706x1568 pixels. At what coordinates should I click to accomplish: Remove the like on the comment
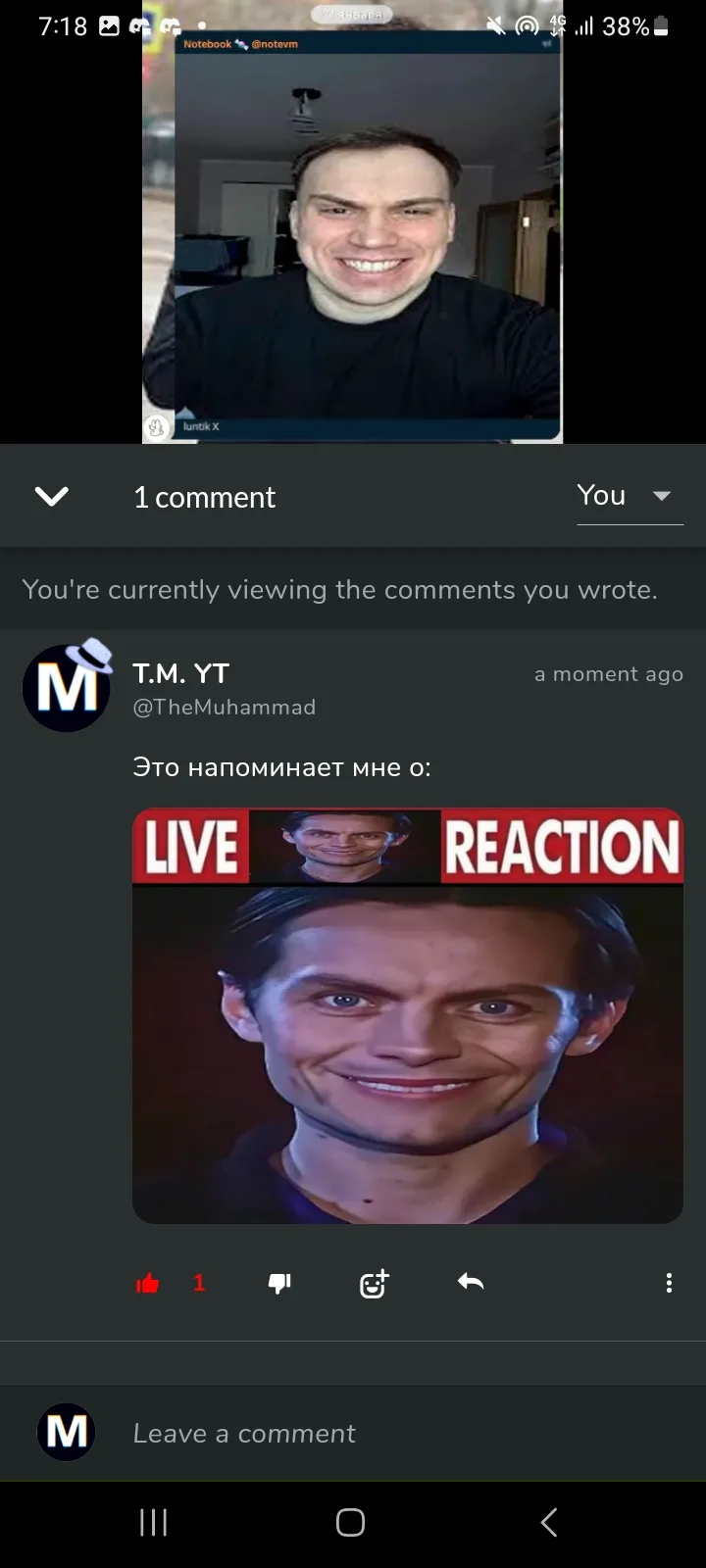pos(148,1283)
